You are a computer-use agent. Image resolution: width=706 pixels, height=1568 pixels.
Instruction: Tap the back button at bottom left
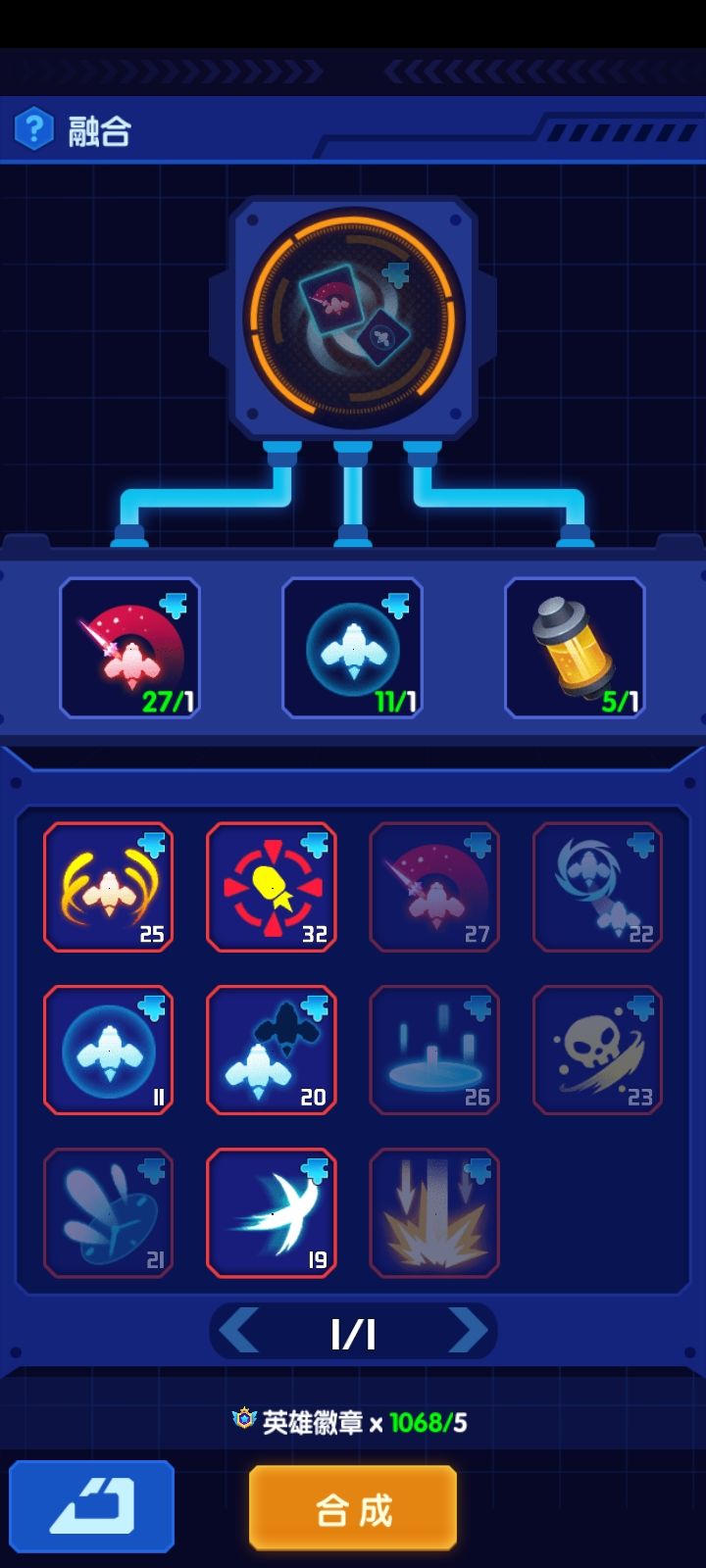pyautogui.click(x=92, y=1505)
